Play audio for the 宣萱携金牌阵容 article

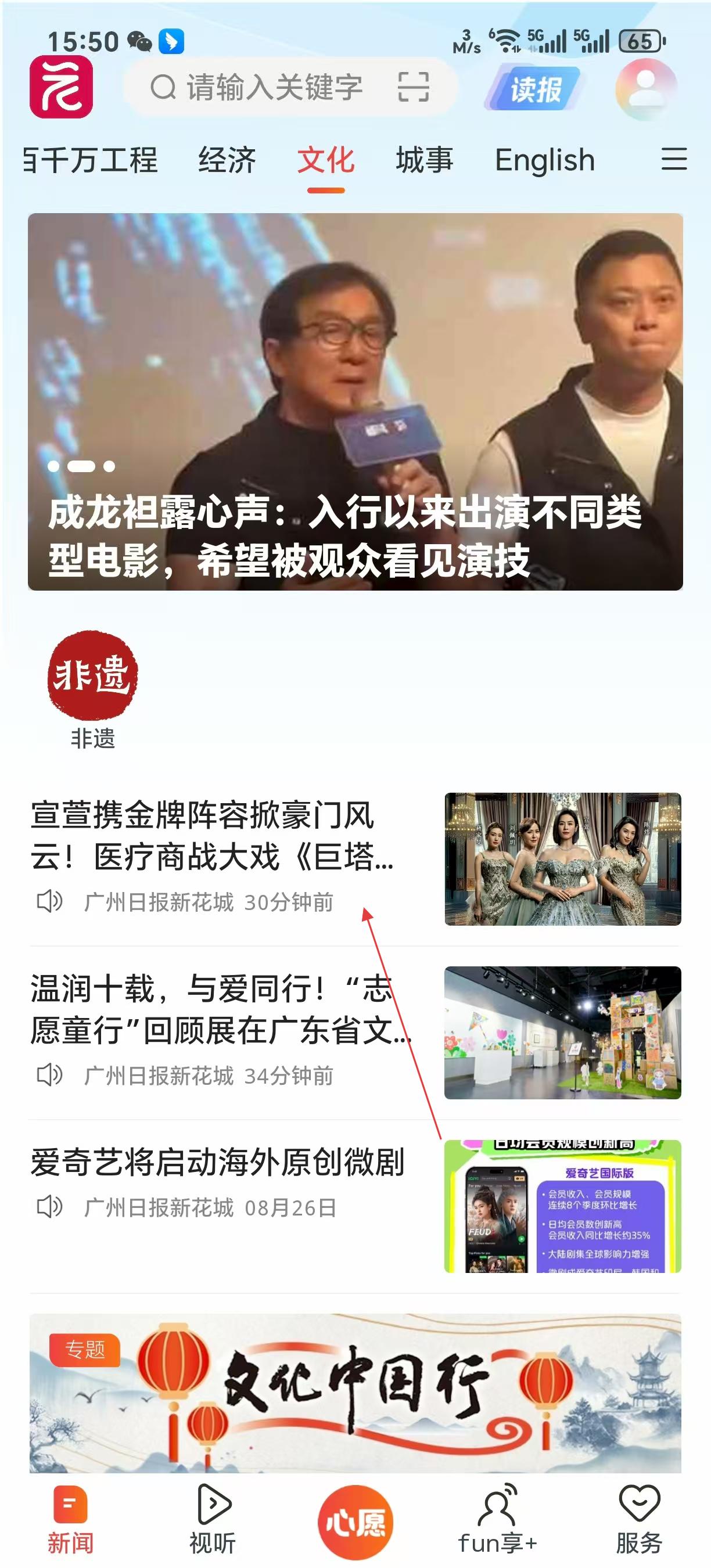click(50, 901)
